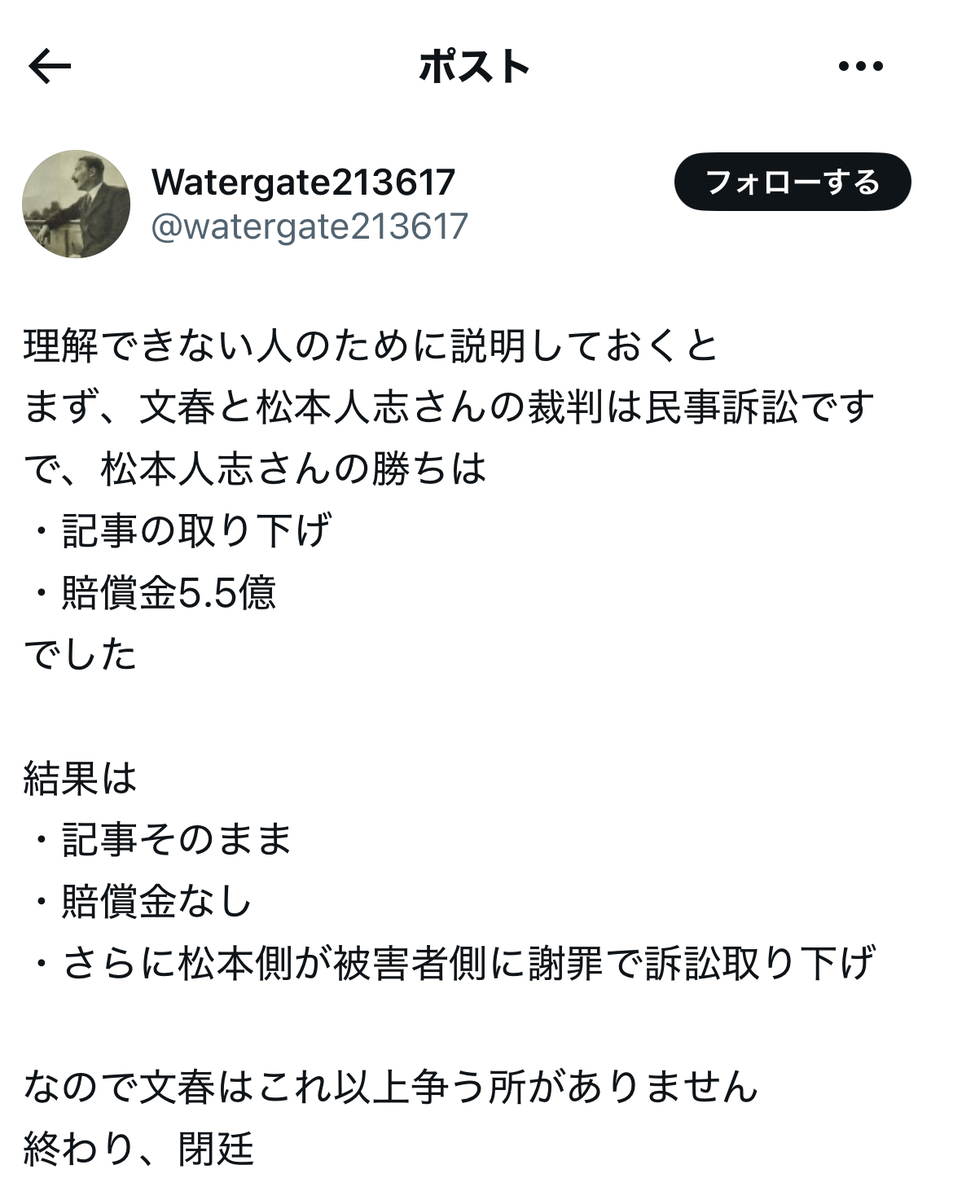Open the three-dot overflow menu
The height and width of the screenshot is (1200, 953).
tap(861, 67)
